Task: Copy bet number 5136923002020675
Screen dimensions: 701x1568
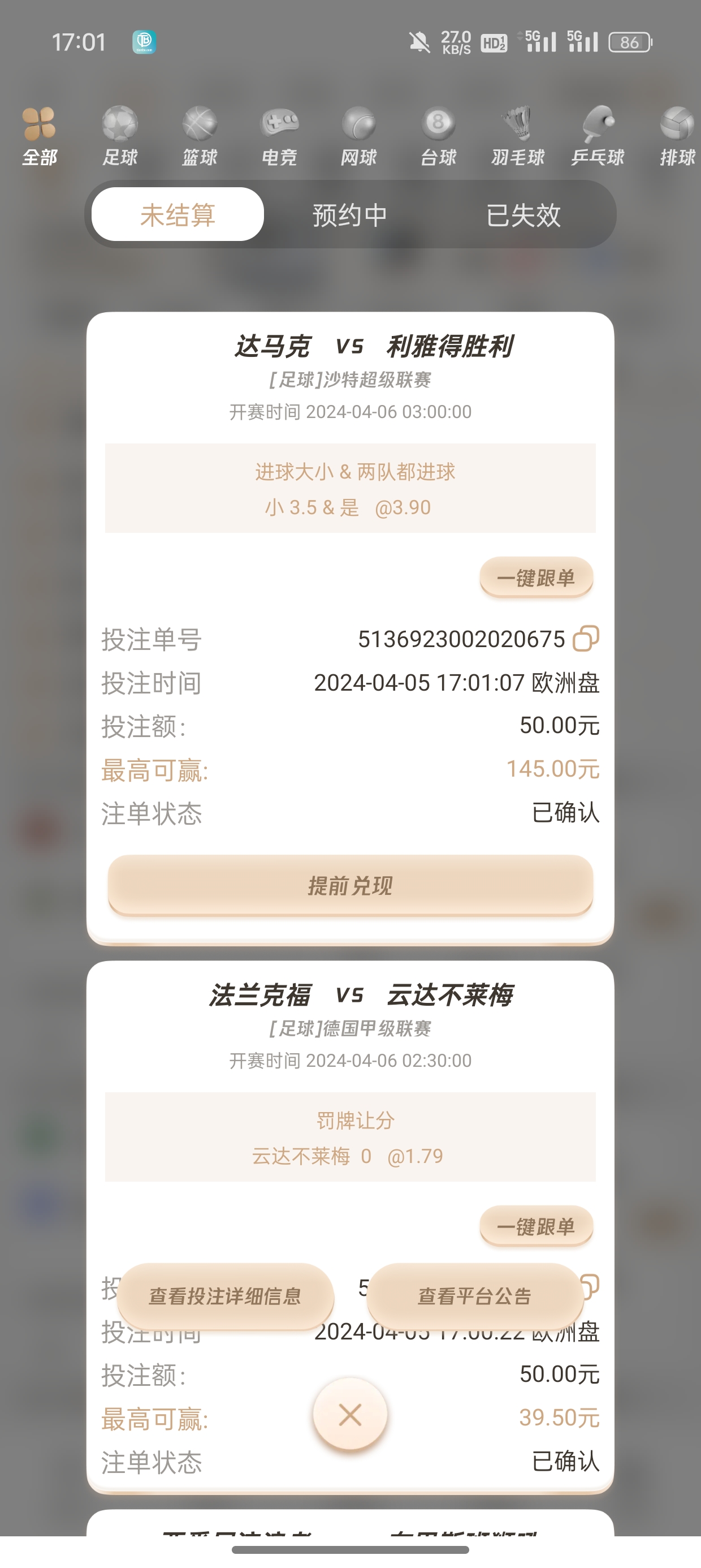Action: (x=586, y=639)
